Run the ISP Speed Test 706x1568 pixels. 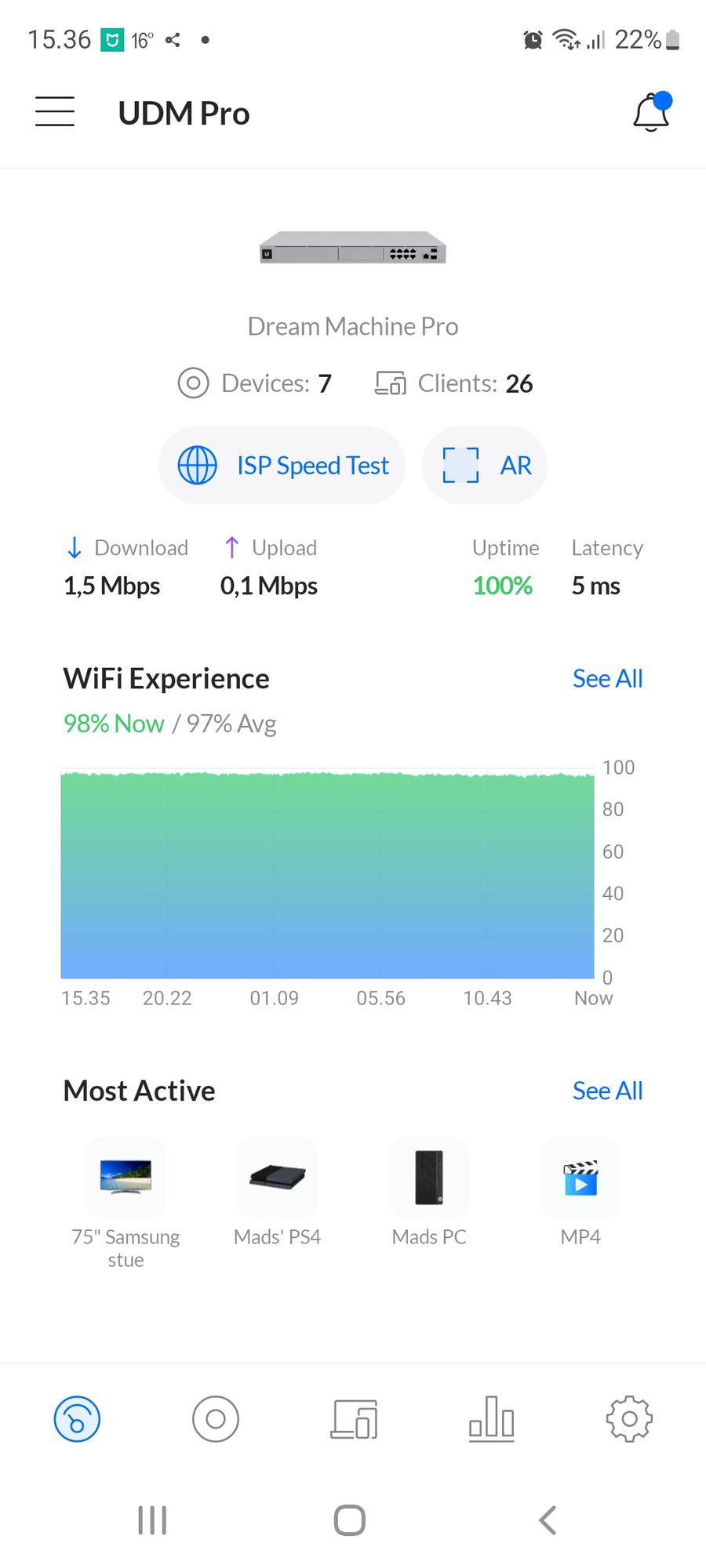click(x=282, y=465)
